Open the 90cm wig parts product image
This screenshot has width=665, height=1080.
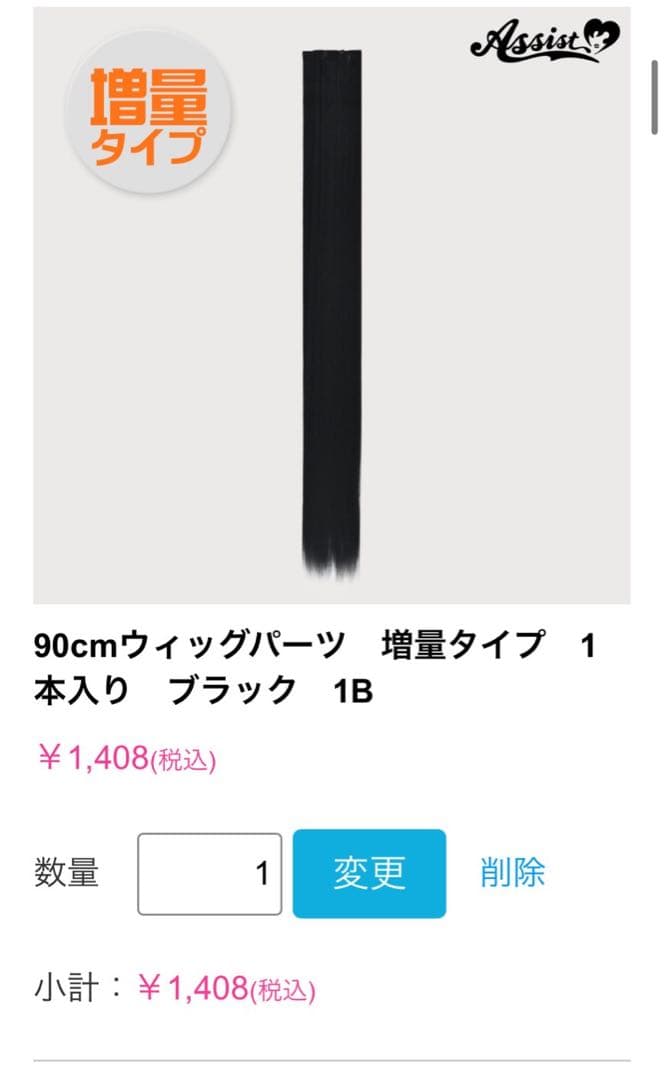point(331,305)
